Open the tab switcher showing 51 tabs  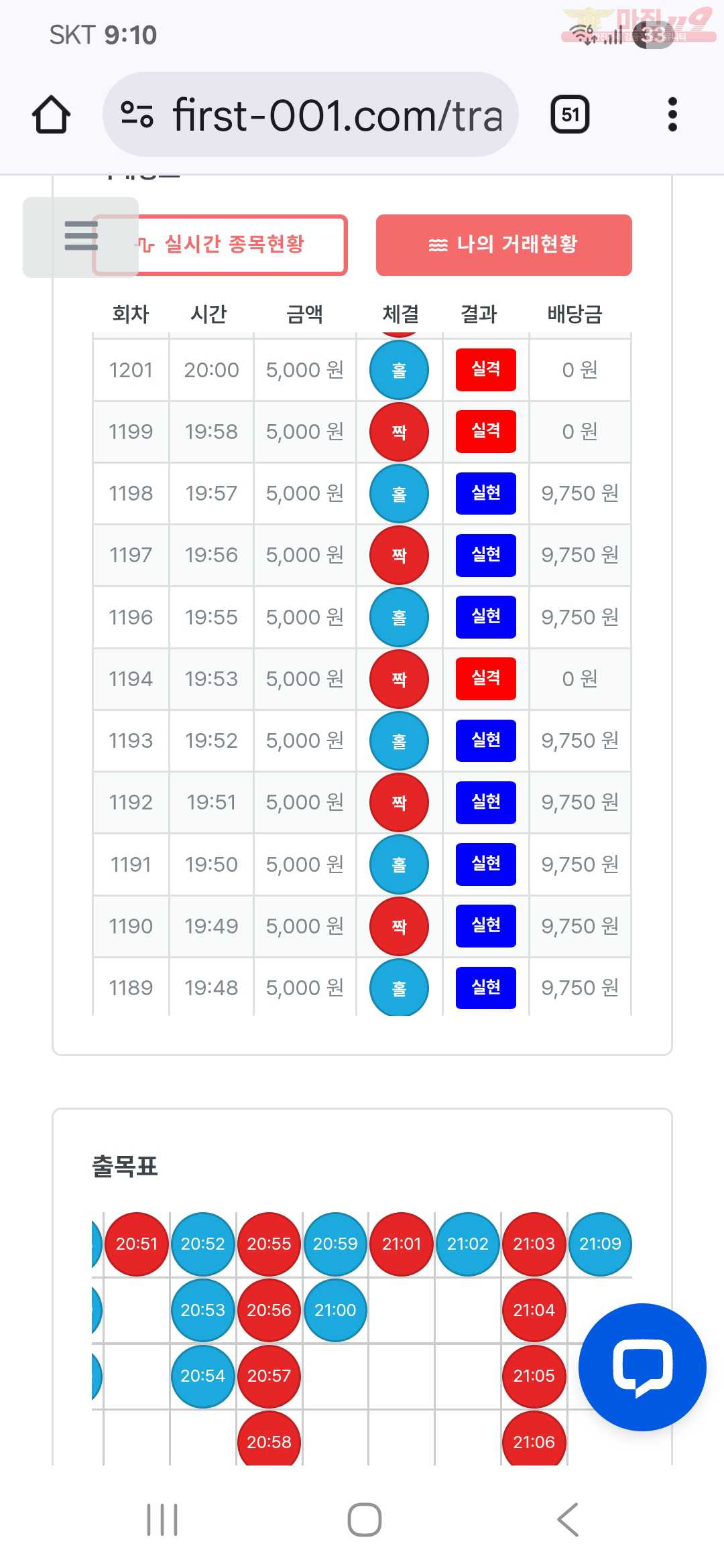[x=570, y=115]
